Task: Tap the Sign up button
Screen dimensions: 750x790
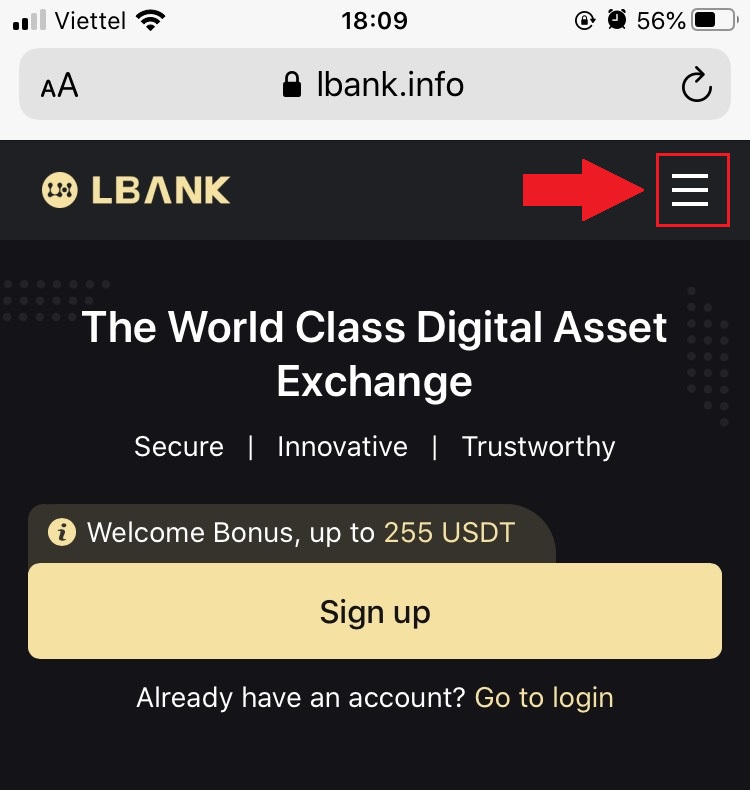Action: [375, 611]
